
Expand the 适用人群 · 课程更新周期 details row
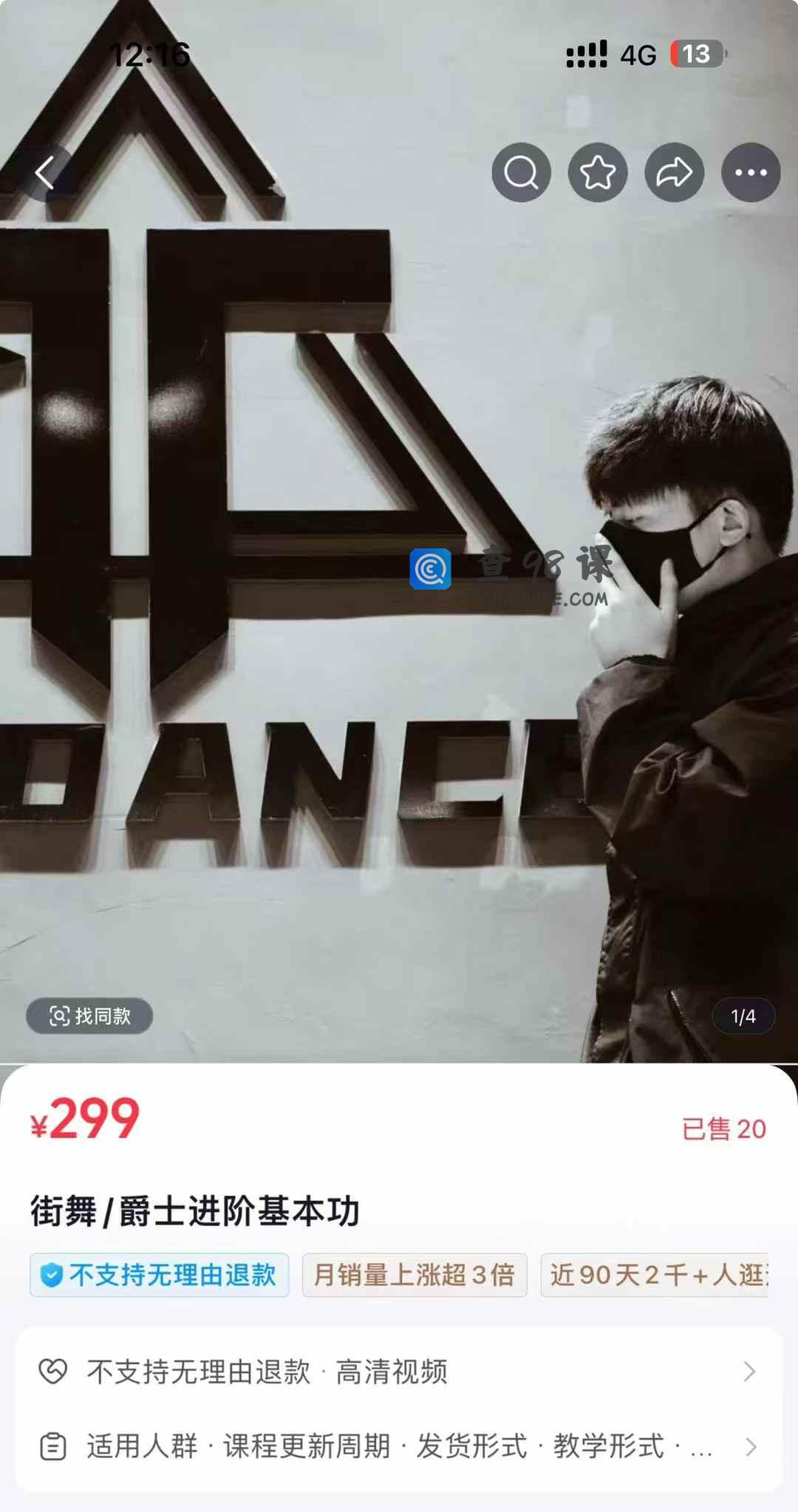pos(399,1446)
